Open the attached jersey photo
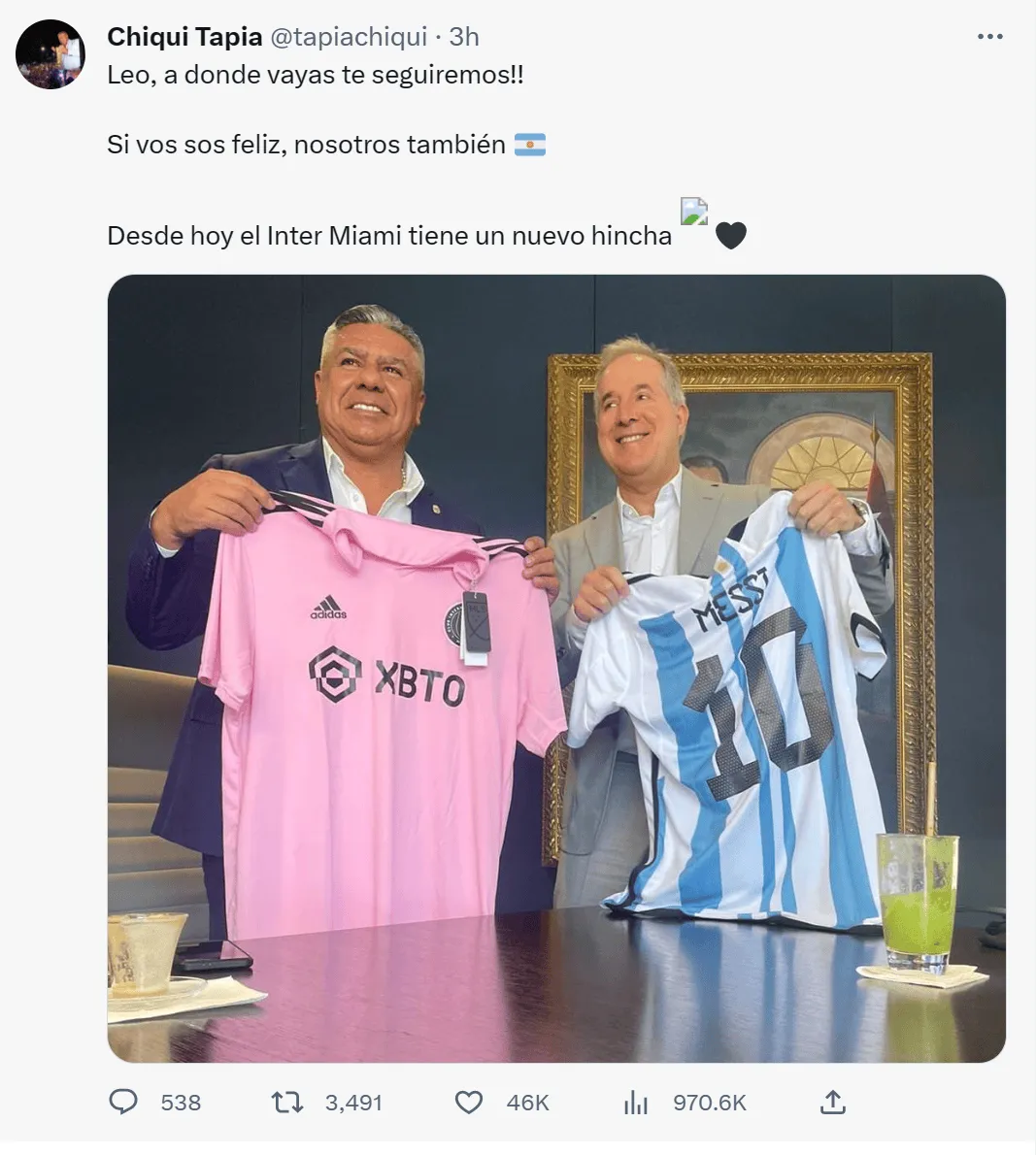The width and height of the screenshot is (1036, 1155). [x=556, y=668]
